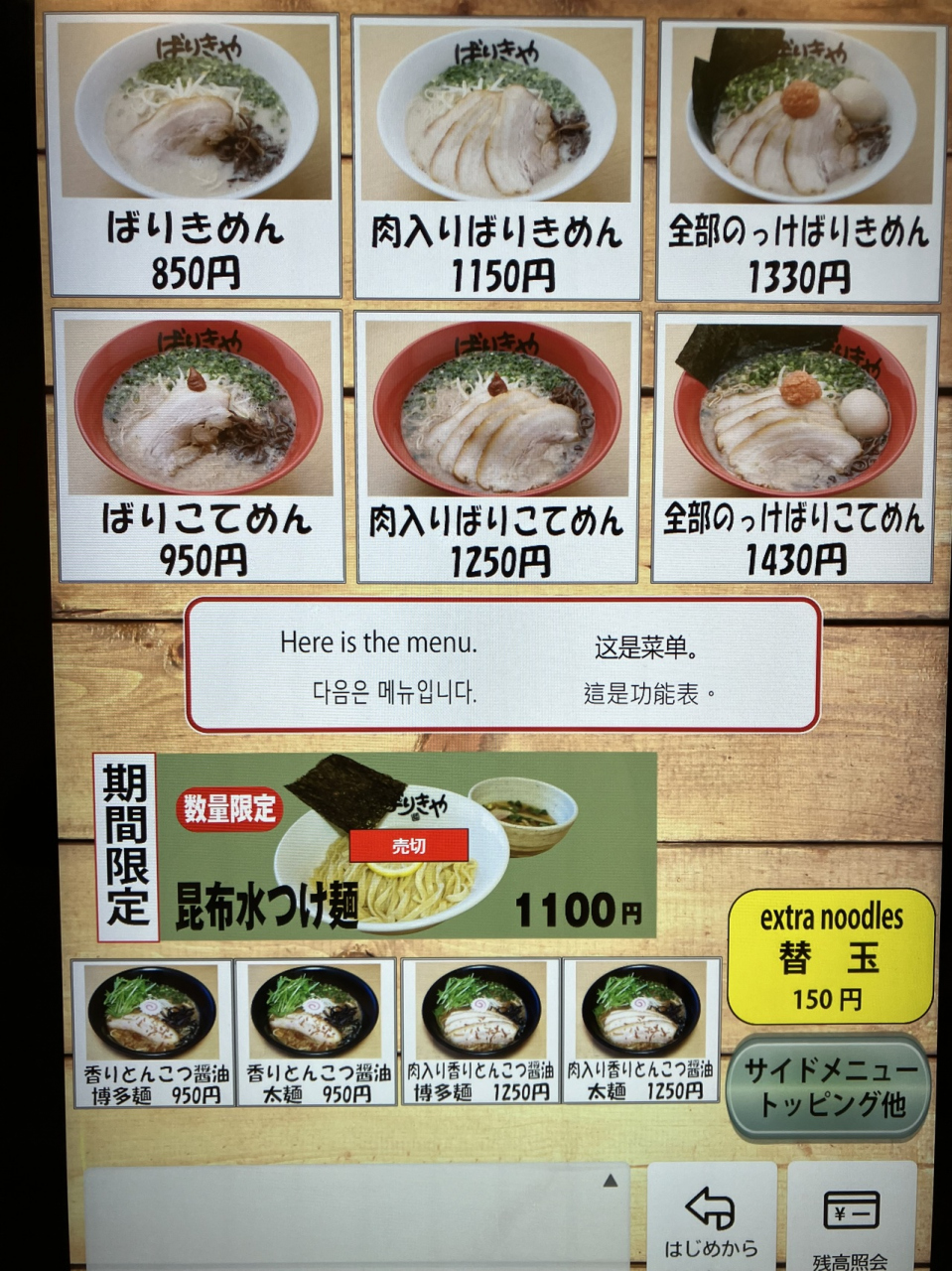952x1271 pixels.
Task: Order 全部のっけばりきめん for 1330円
Action: pos(798,159)
